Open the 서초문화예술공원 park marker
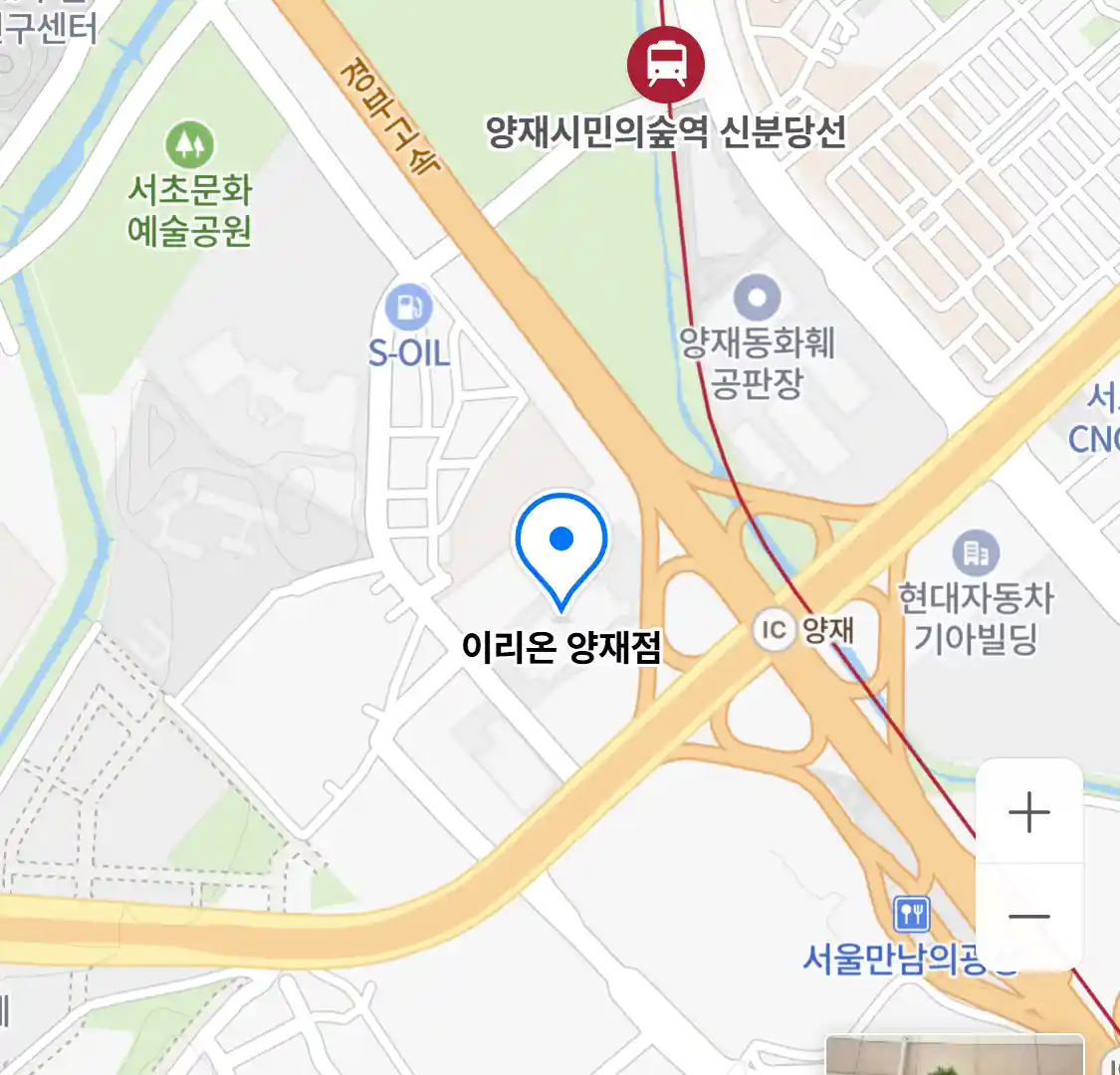 [x=189, y=145]
